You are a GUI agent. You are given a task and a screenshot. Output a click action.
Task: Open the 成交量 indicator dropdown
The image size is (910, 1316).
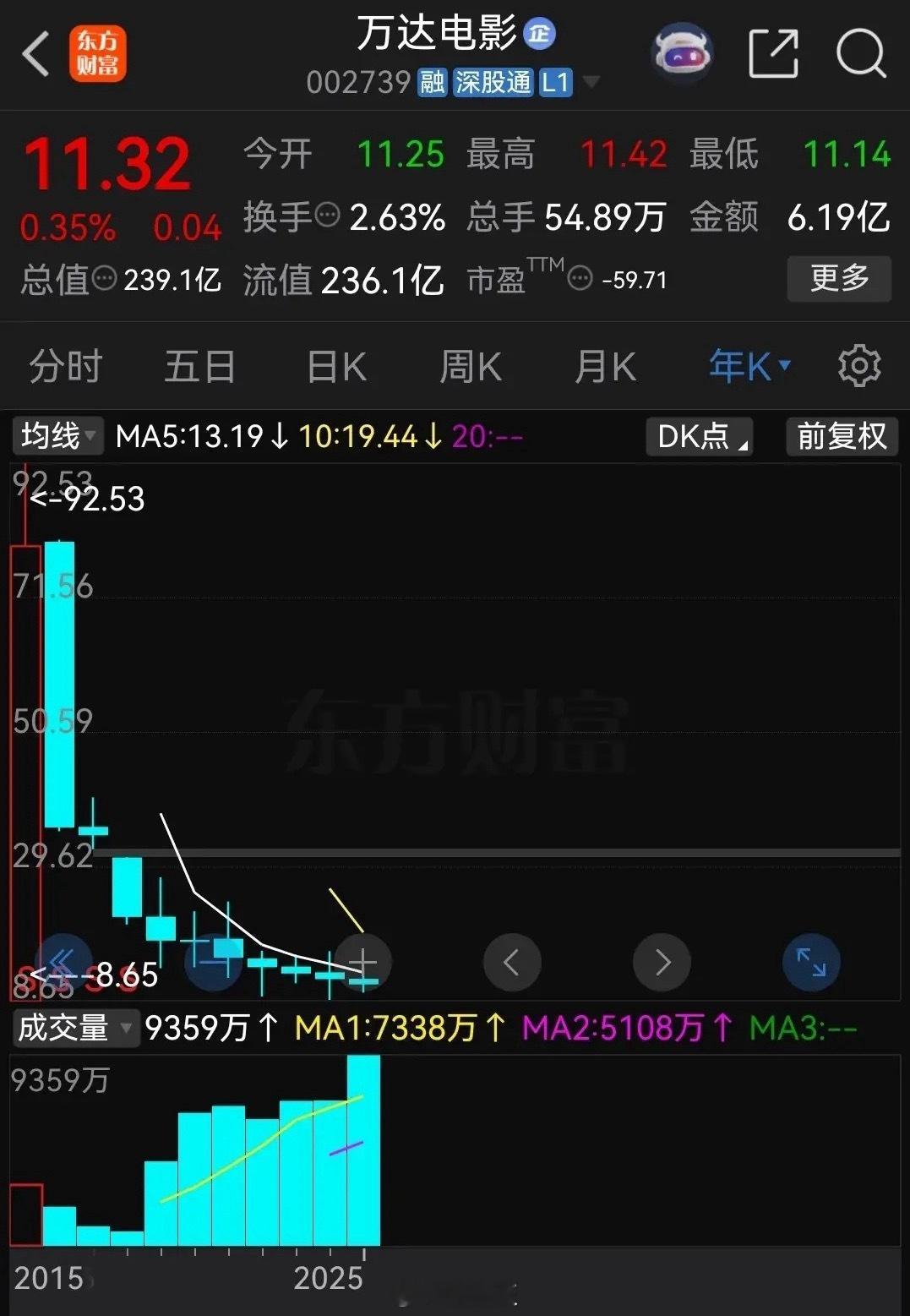click(74, 1028)
